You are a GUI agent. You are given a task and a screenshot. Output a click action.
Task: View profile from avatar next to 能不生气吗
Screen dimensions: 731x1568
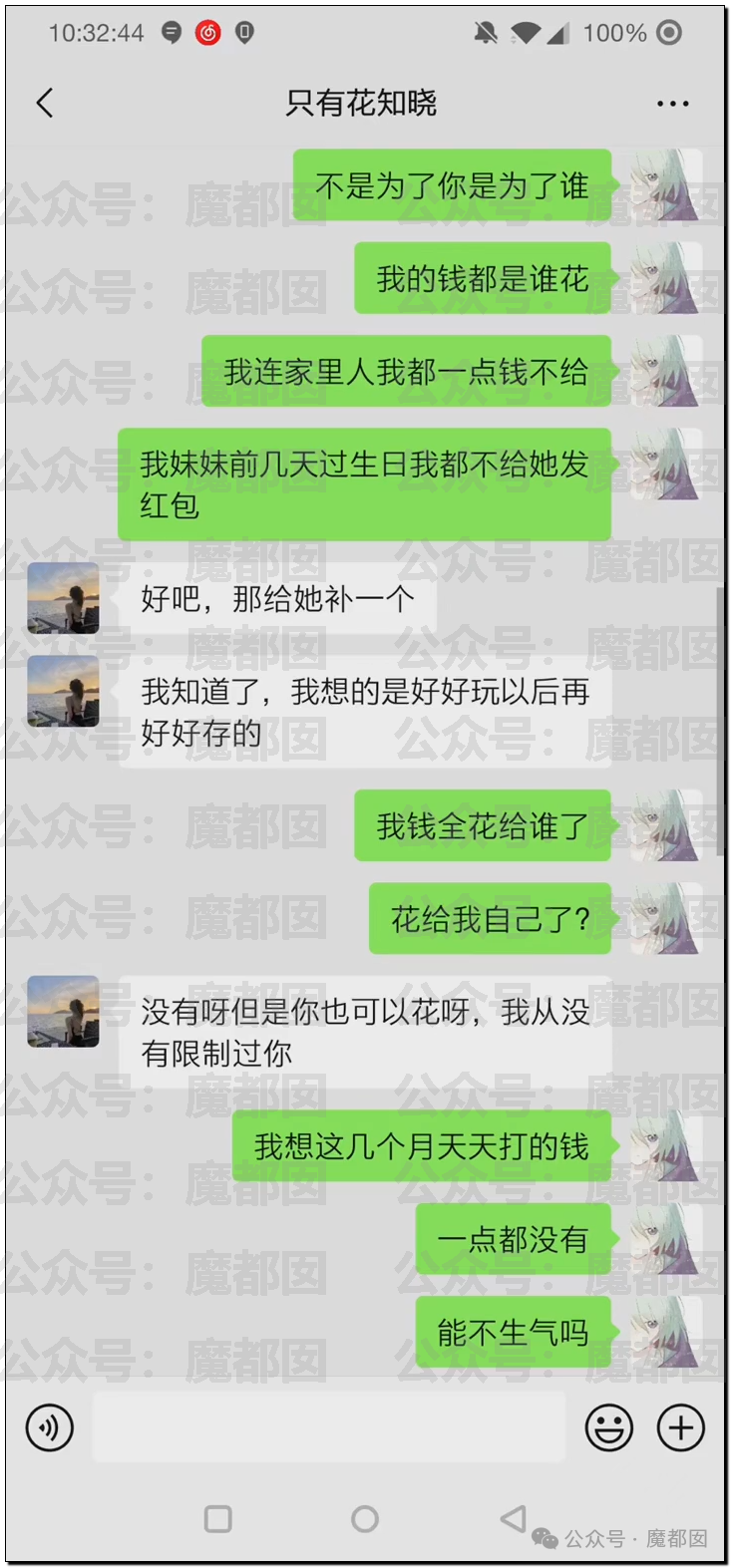[665, 1332]
